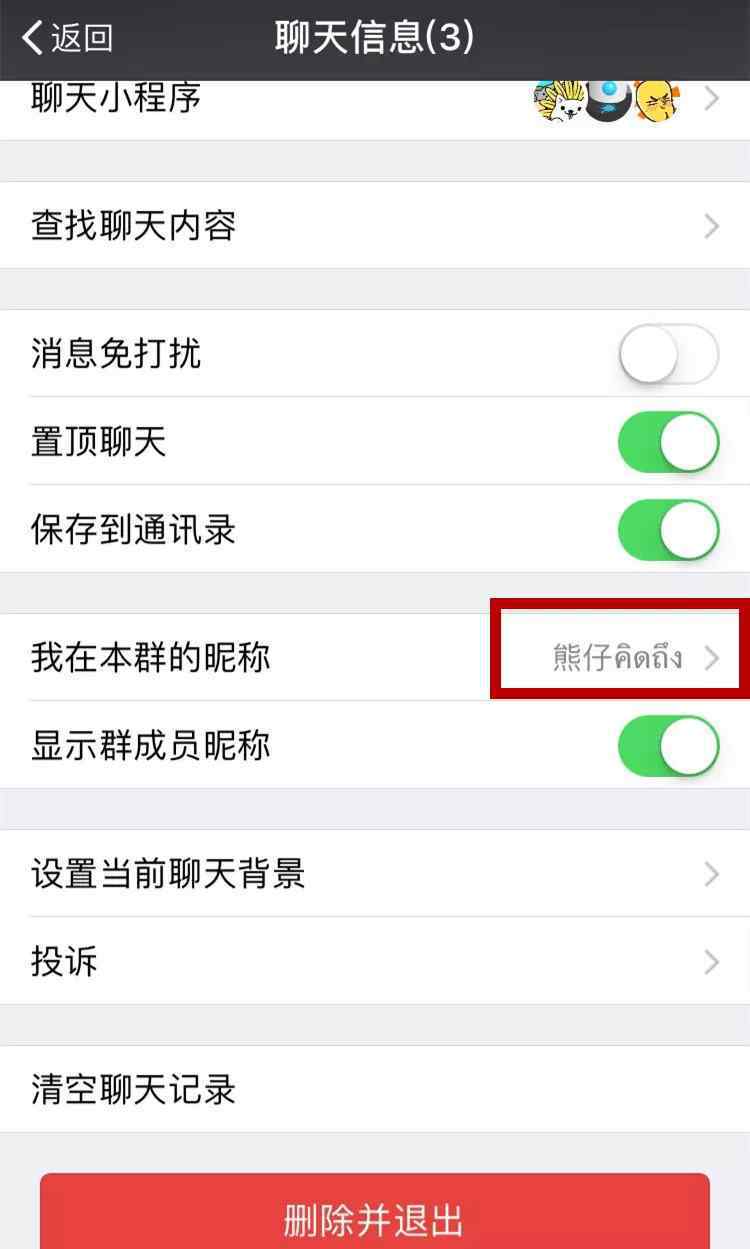Edit 我在本群的昵称

pyautogui.click(x=375, y=657)
